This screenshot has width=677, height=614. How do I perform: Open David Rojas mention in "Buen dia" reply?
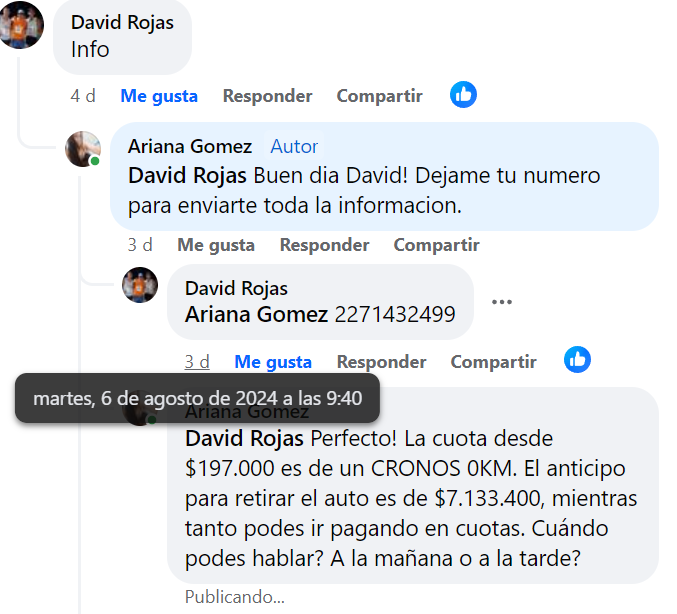coord(187,176)
